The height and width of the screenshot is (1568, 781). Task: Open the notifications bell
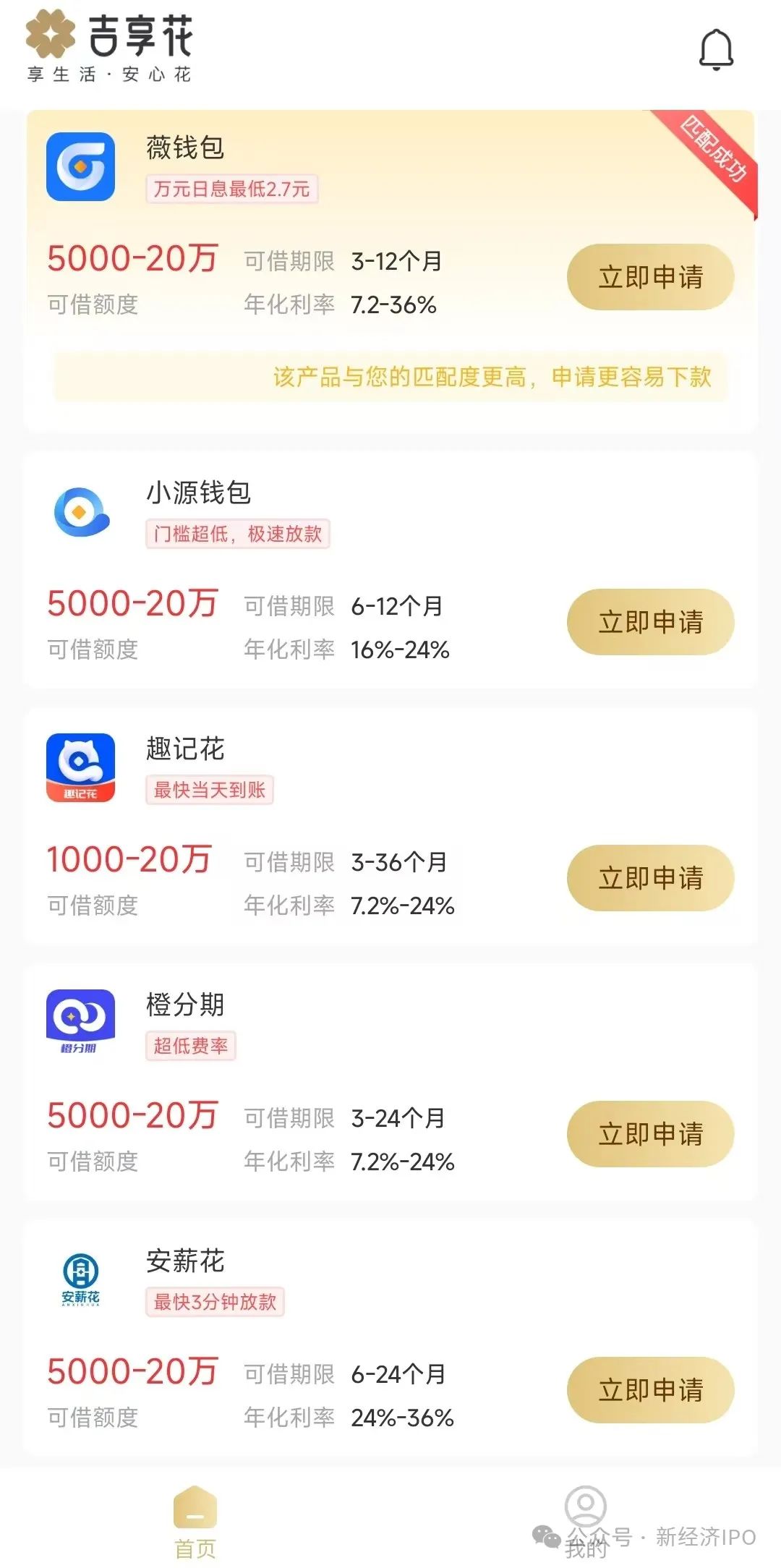point(716,50)
